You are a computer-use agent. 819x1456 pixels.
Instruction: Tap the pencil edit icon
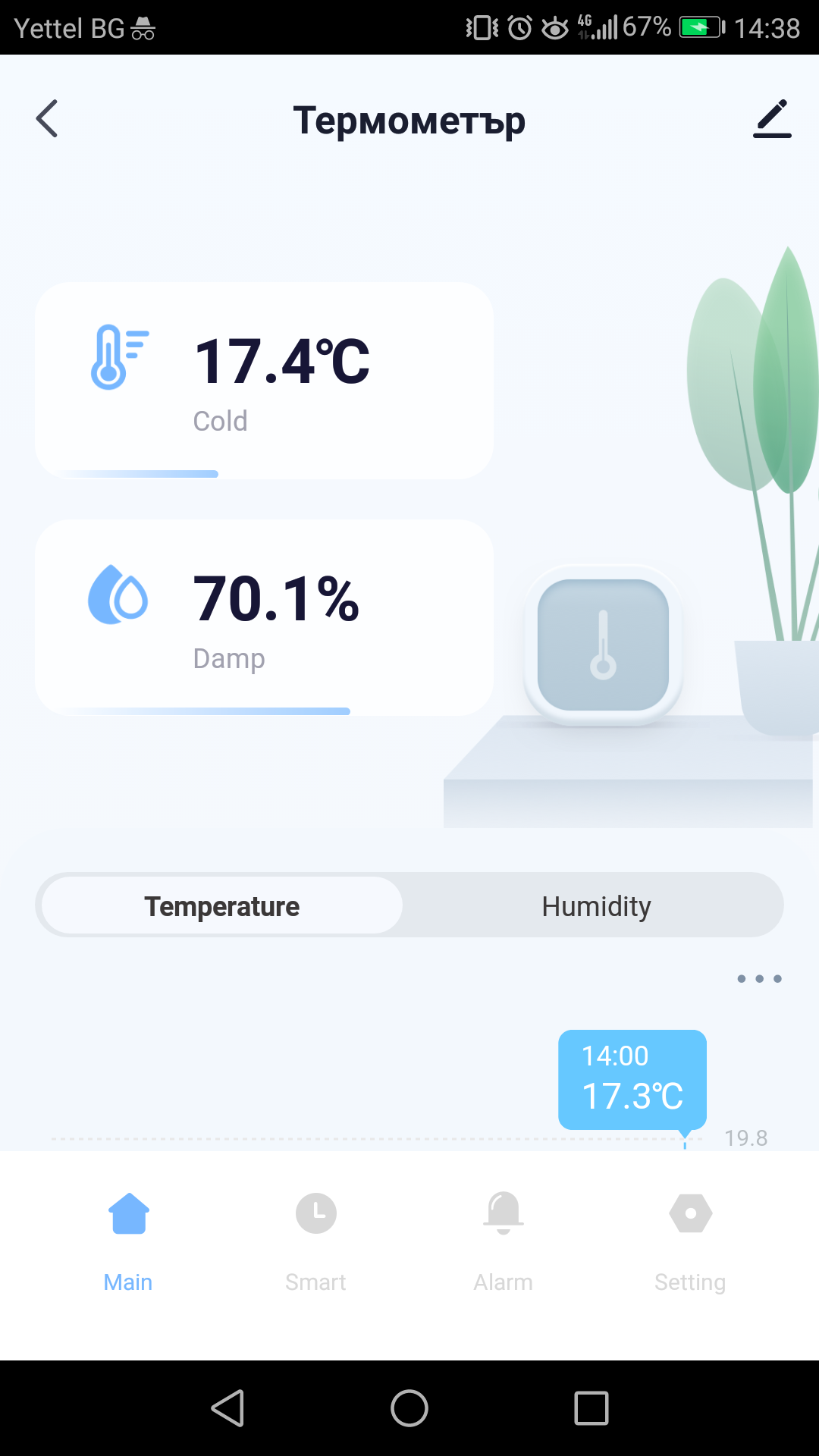point(772,119)
